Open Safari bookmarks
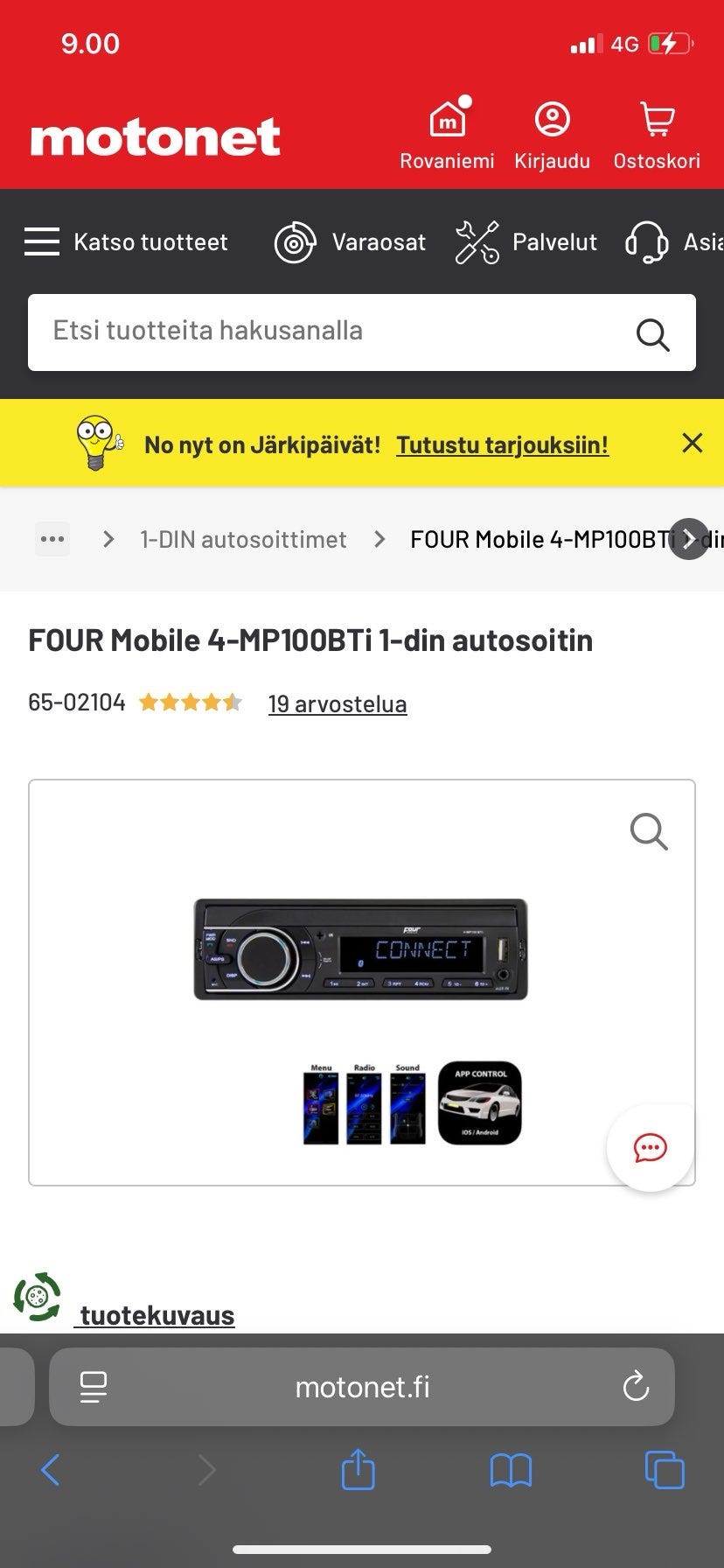This screenshot has height=1568, width=724. pos(511,1470)
